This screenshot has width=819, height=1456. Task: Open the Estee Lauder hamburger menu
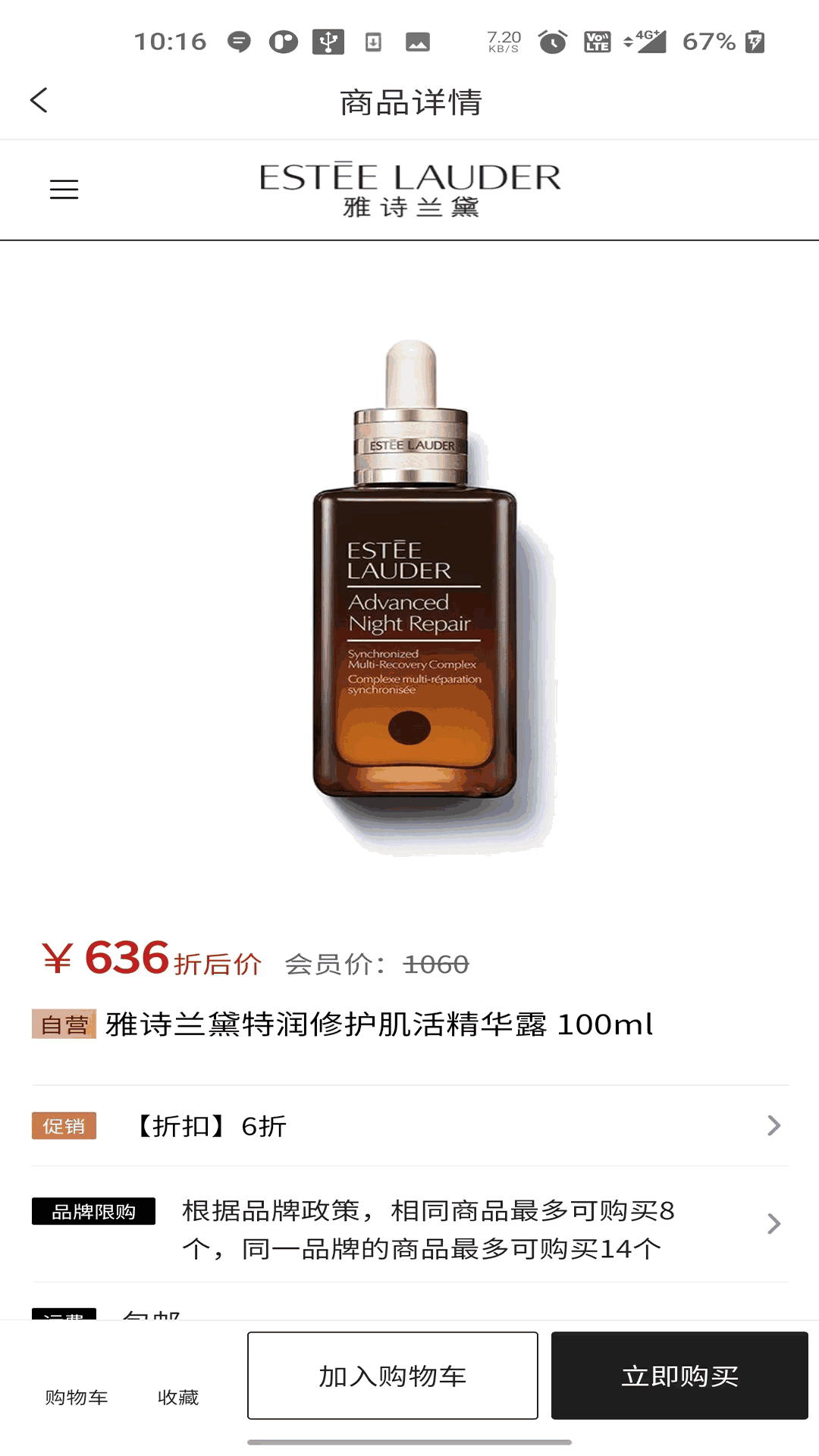coord(64,189)
